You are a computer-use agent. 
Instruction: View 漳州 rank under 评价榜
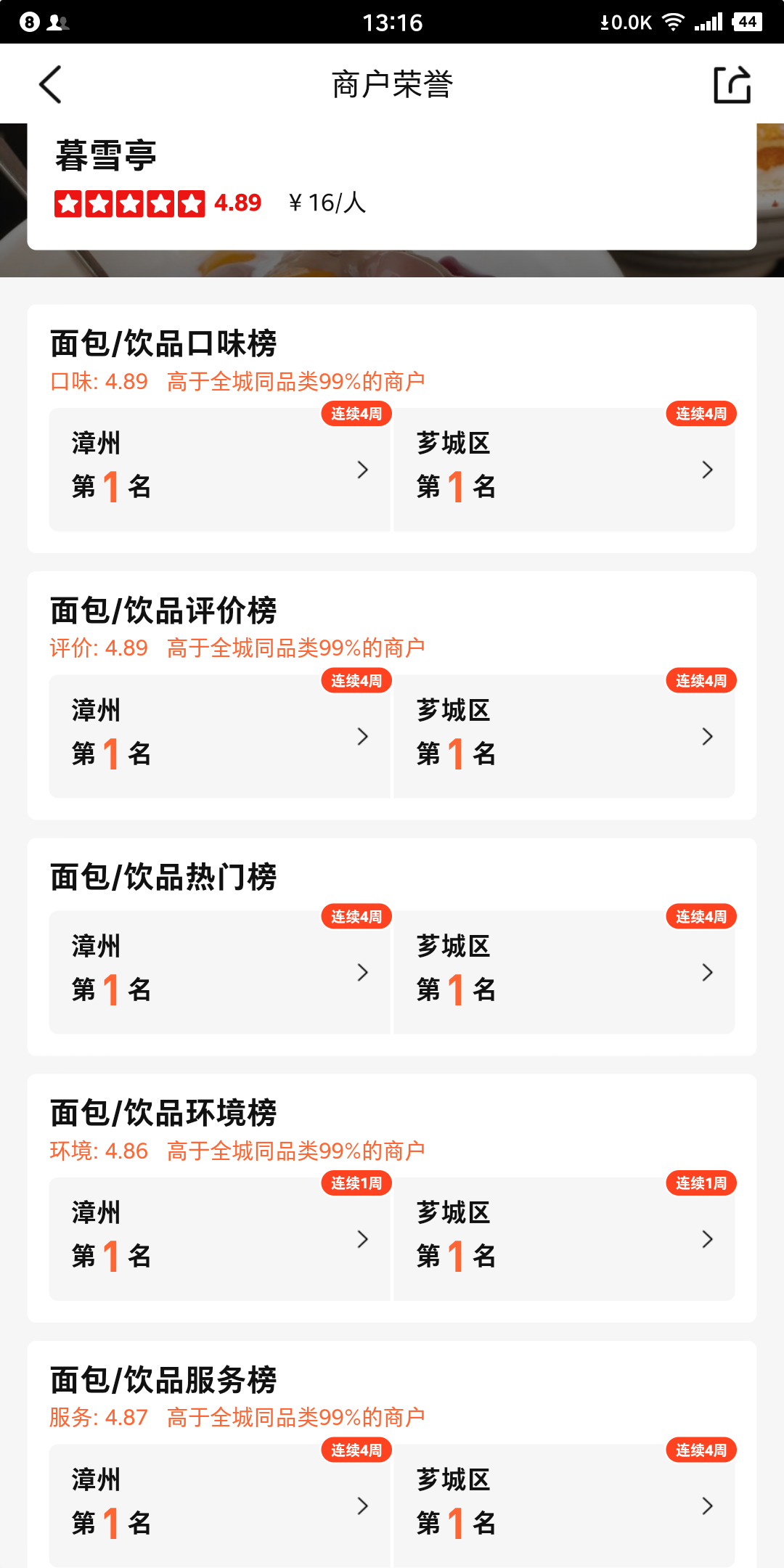219,737
